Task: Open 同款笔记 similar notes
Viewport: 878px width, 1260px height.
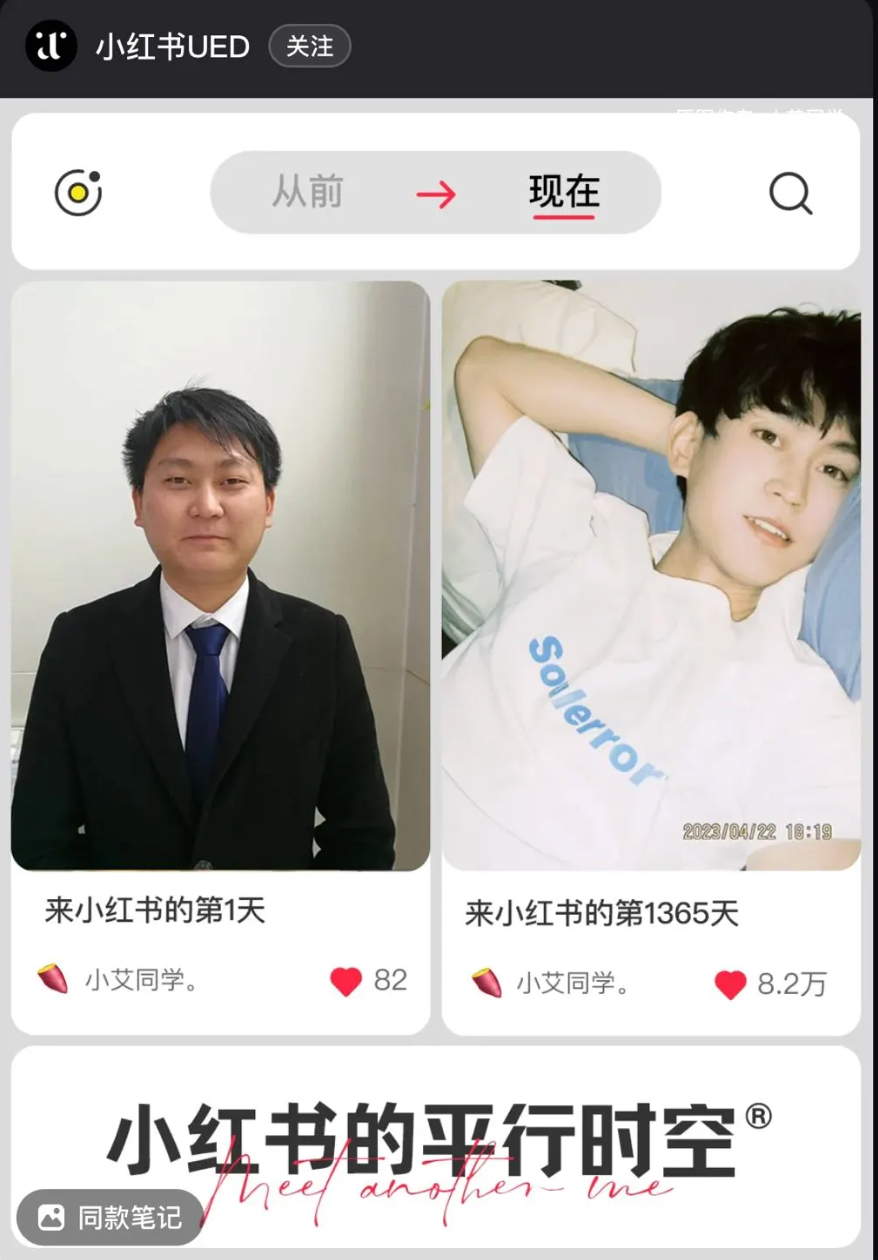Action: (x=110, y=1217)
